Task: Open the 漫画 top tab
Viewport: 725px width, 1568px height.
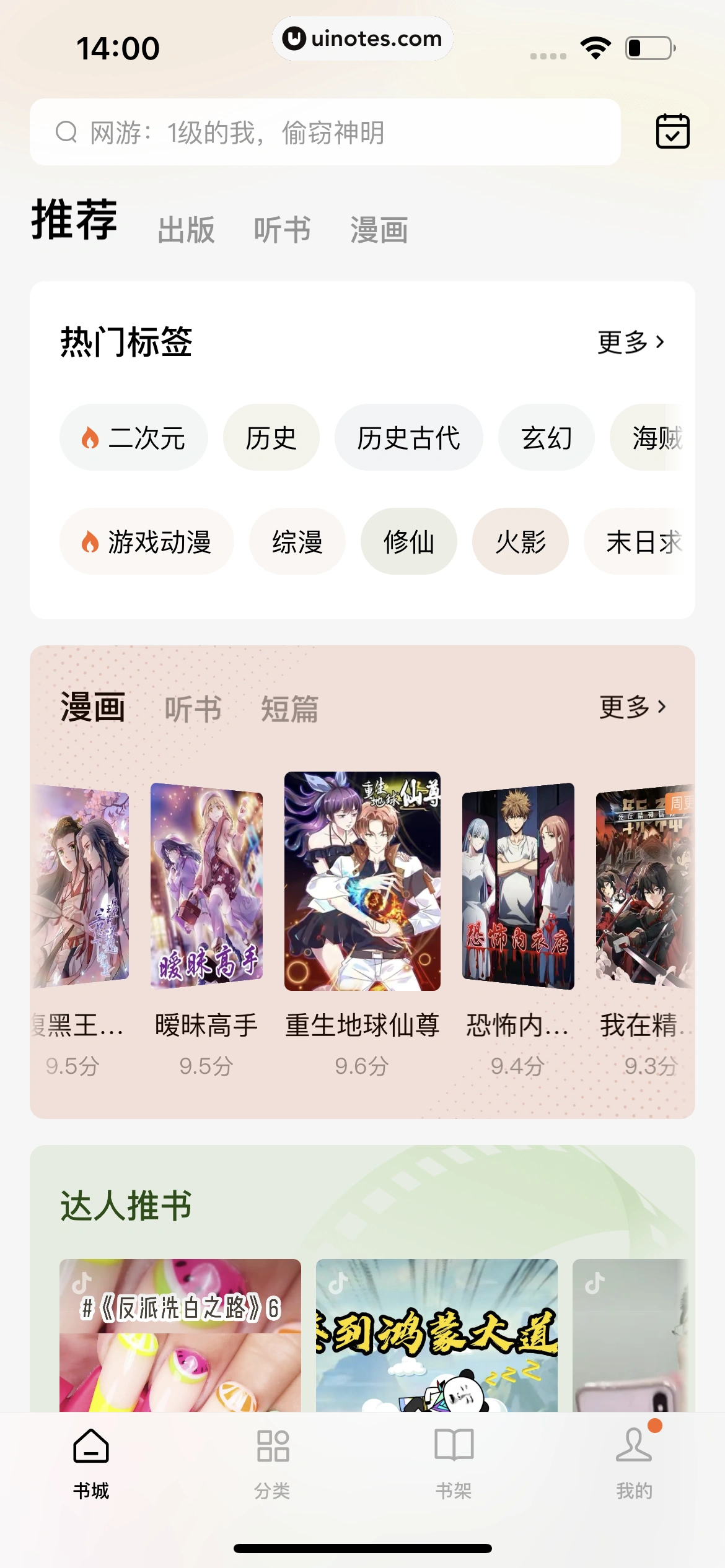Action: point(379,230)
